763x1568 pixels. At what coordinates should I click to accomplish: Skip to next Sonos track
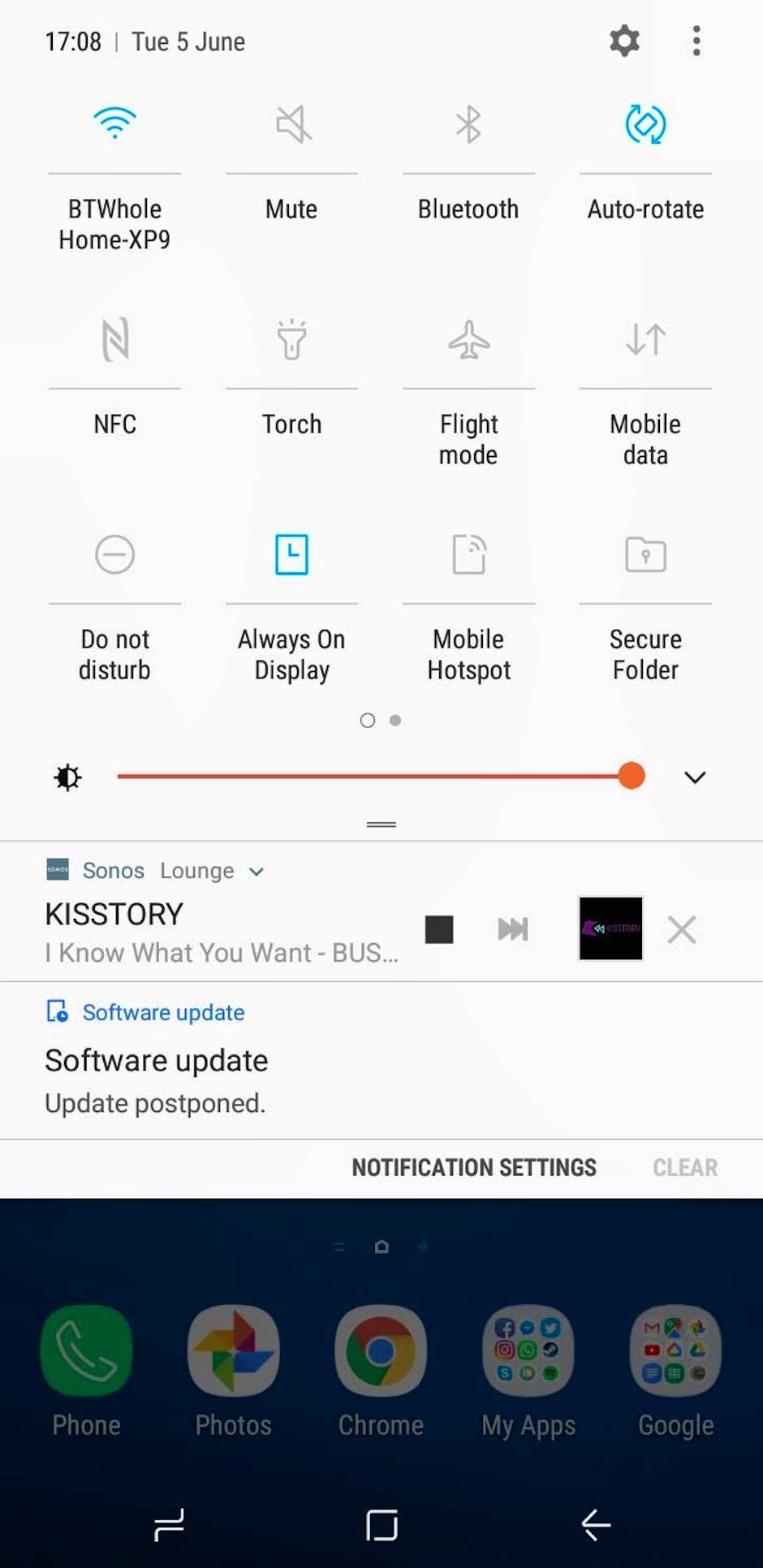513,929
